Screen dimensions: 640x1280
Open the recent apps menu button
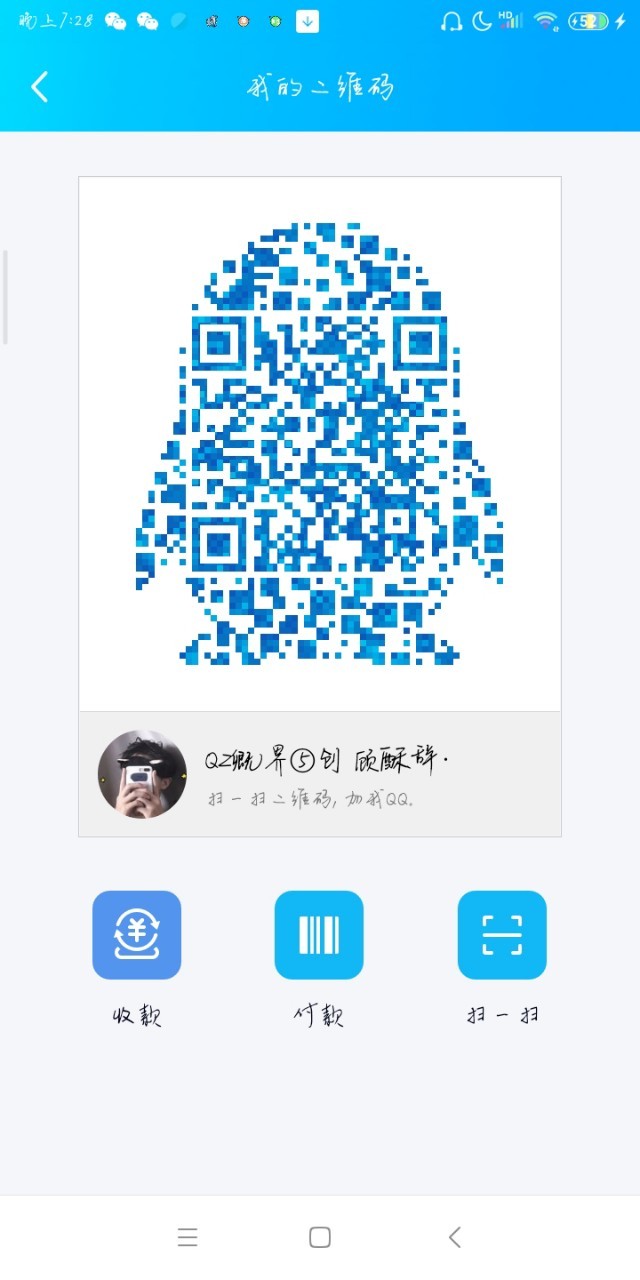click(x=187, y=1238)
